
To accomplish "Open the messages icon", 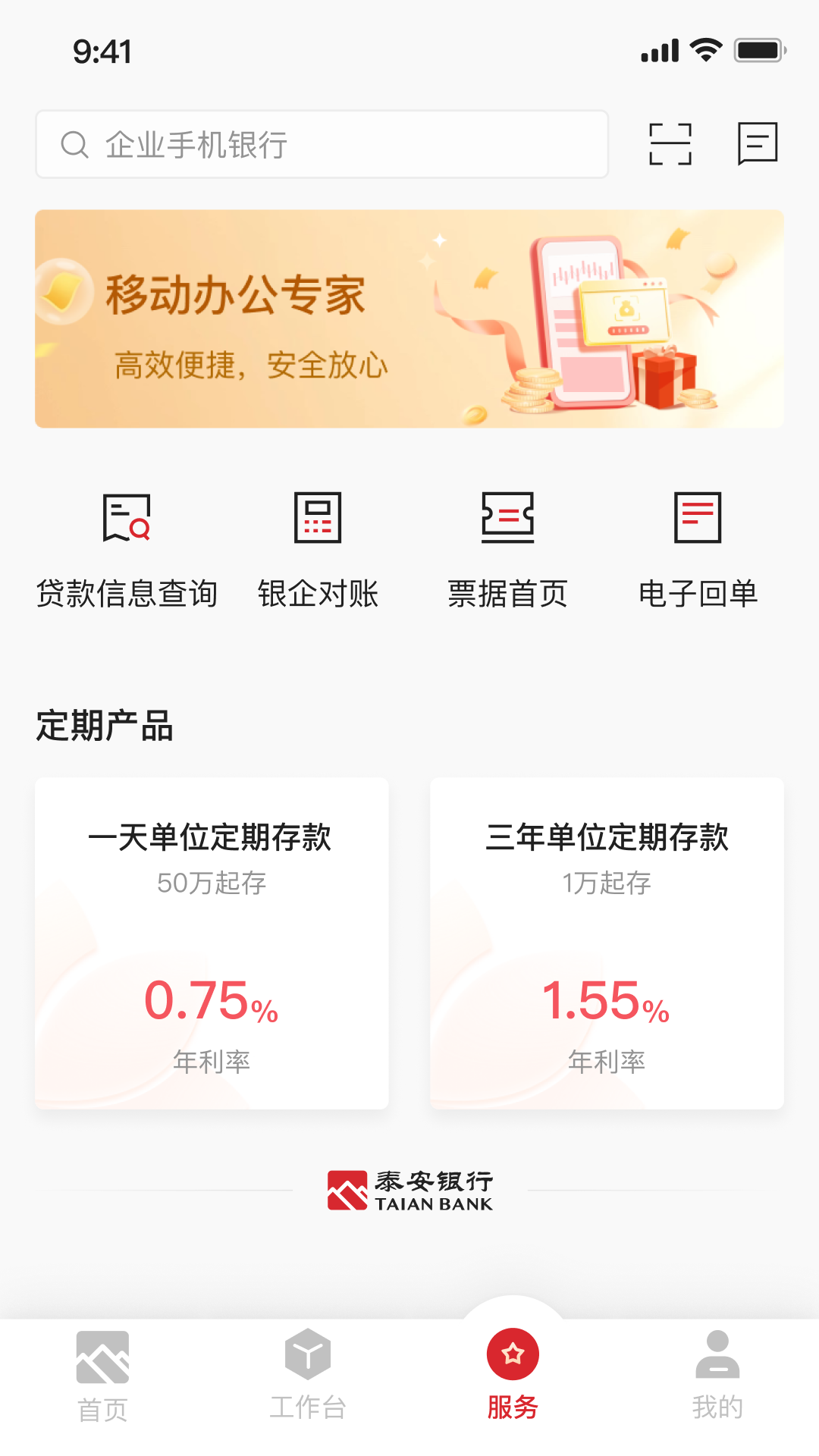I will click(x=758, y=143).
